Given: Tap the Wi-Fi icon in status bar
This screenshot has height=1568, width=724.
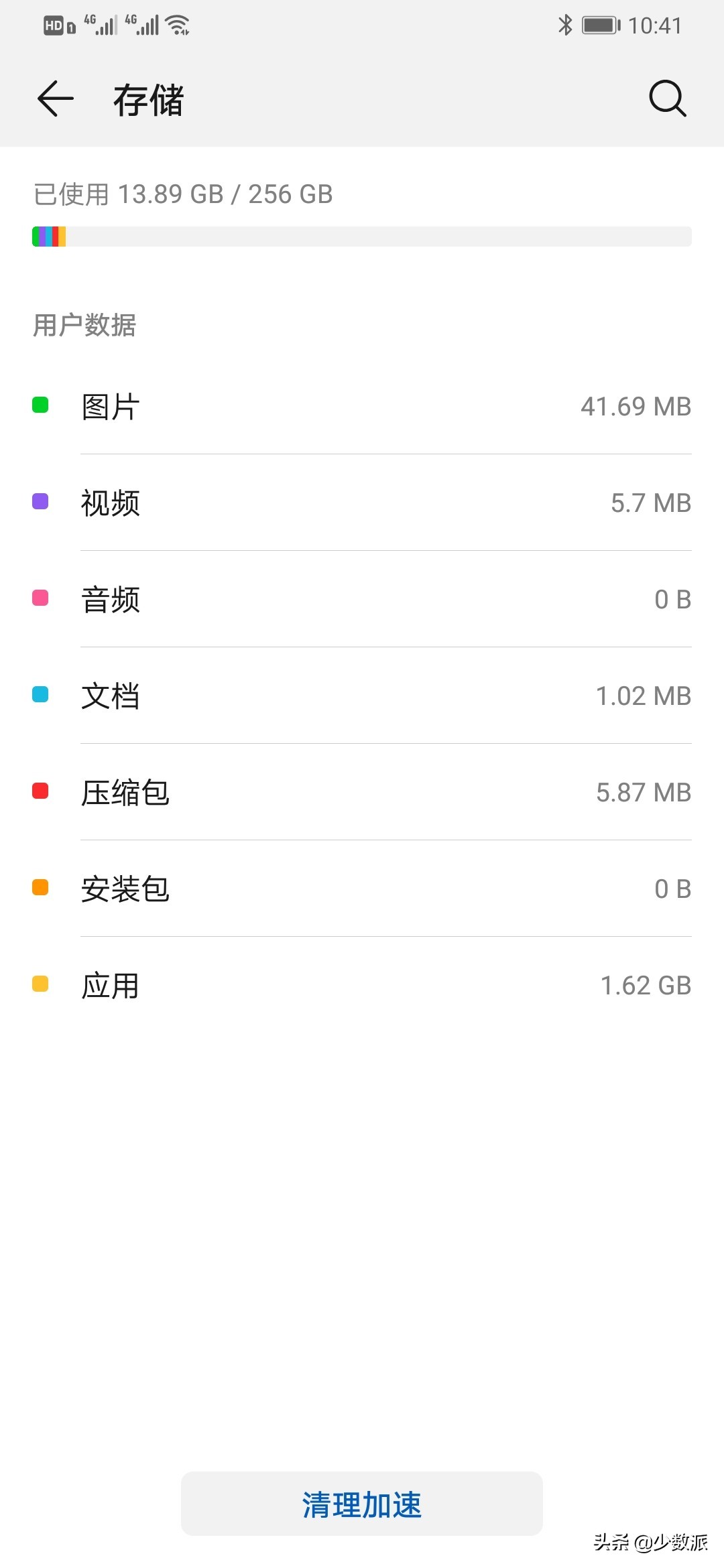Looking at the screenshot, I should (176, 24).
